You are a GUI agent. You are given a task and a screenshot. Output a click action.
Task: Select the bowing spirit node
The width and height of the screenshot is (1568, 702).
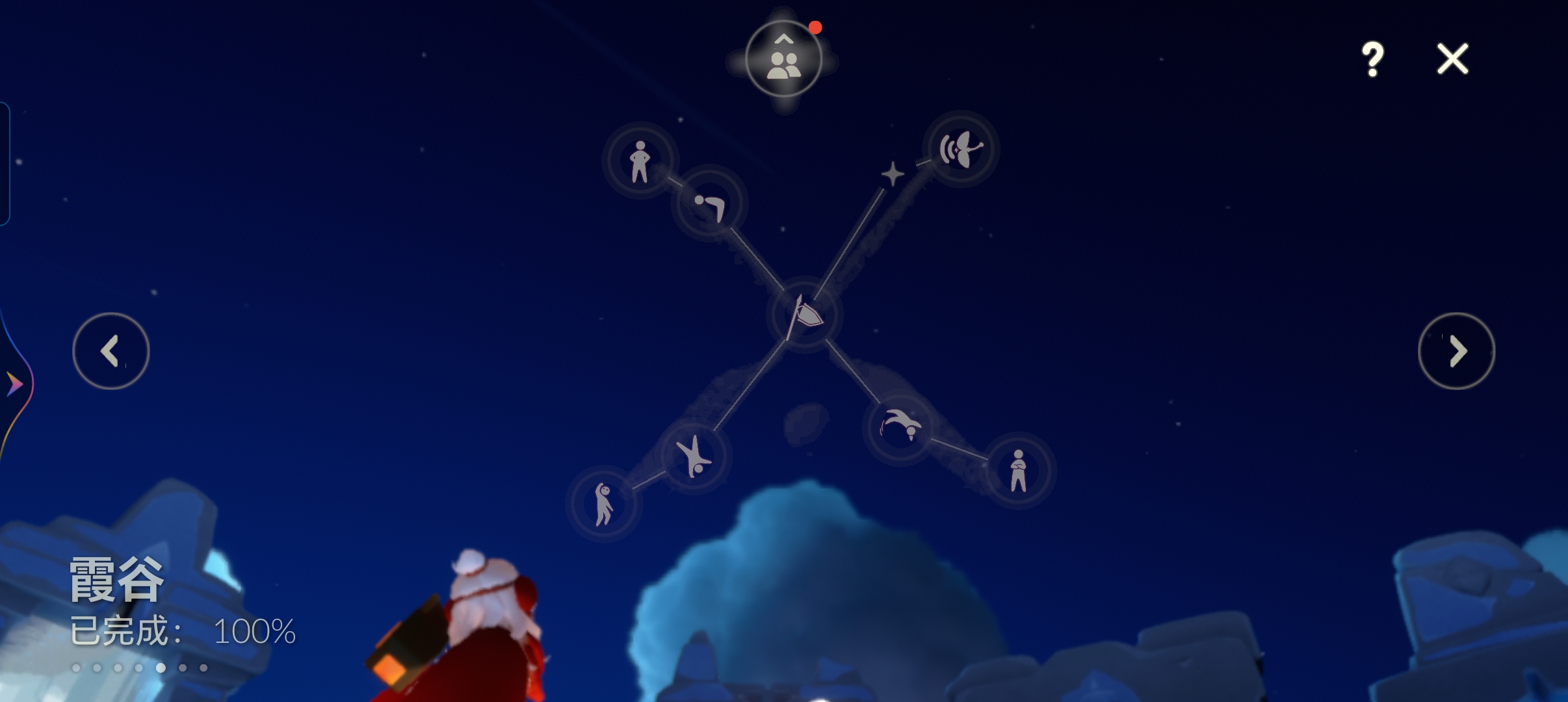(x=710, y=203)
